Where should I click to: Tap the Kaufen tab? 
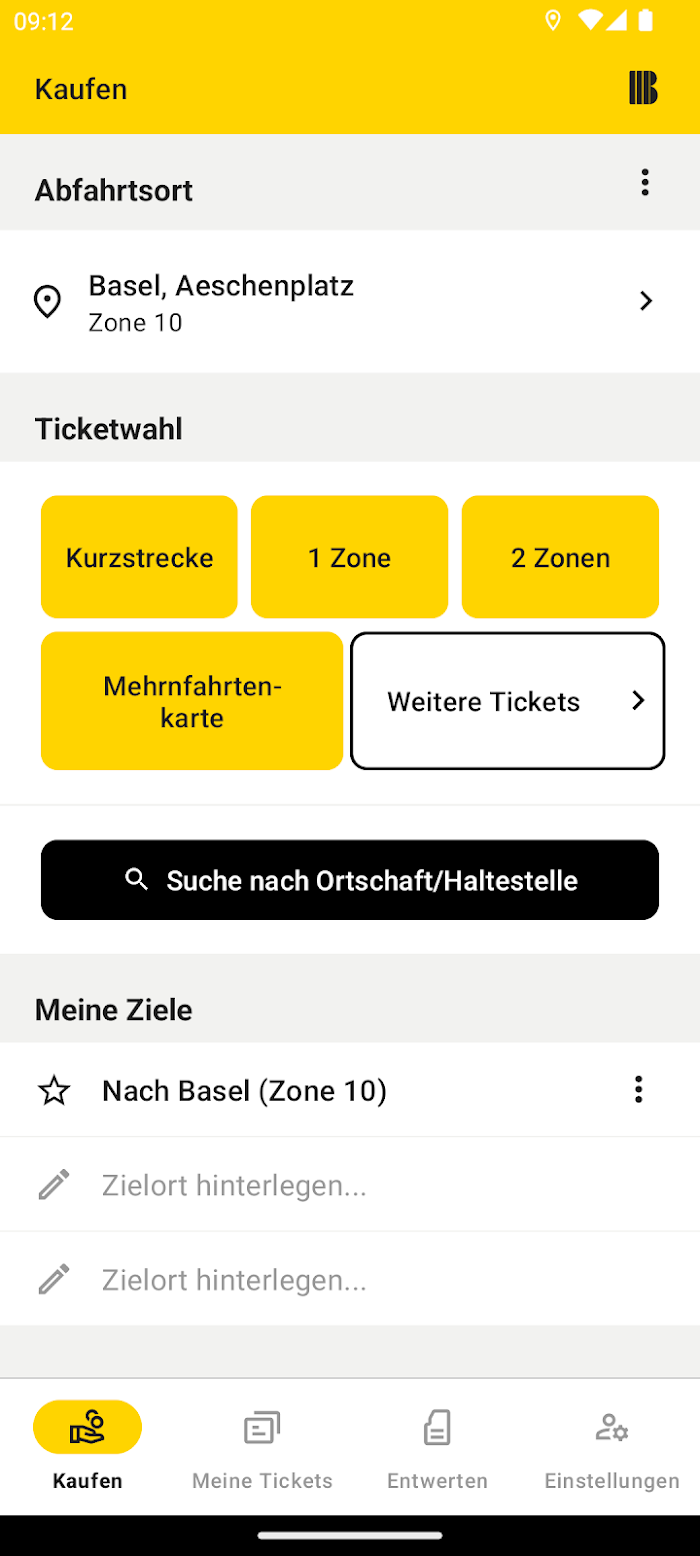coord(87,1447)
